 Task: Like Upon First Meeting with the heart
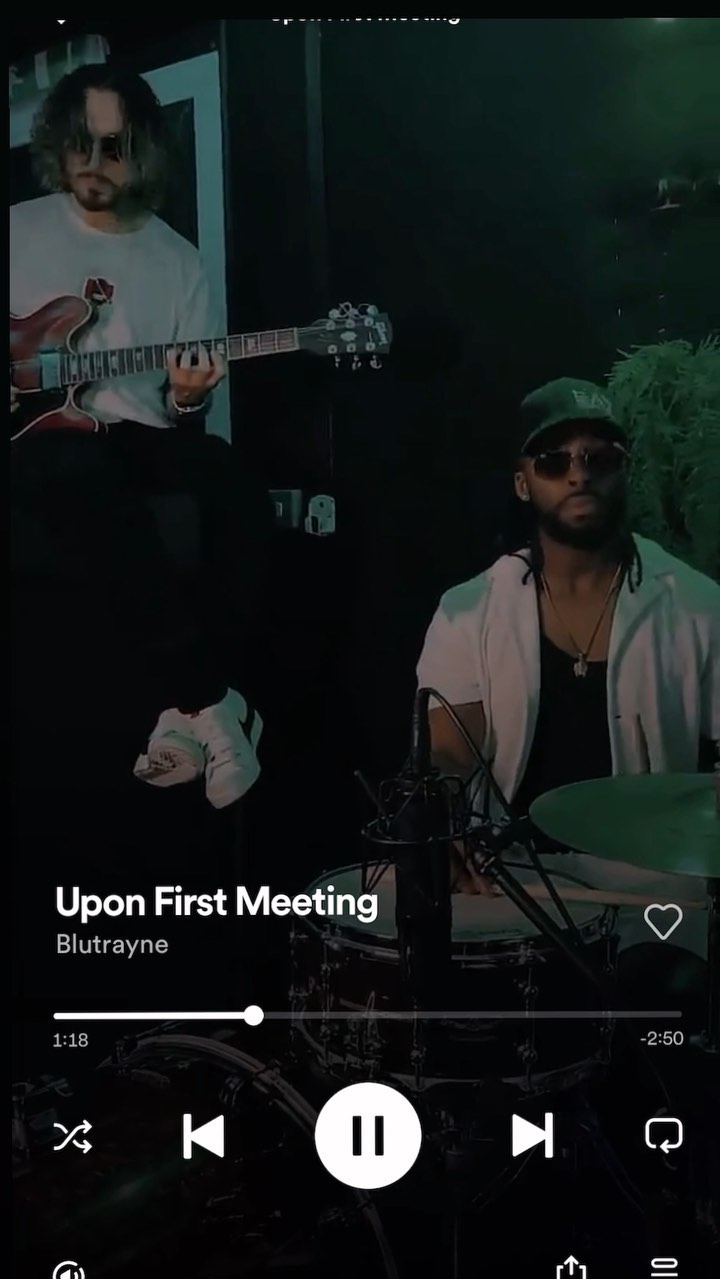pyautogui.click(x=663, y=921)
